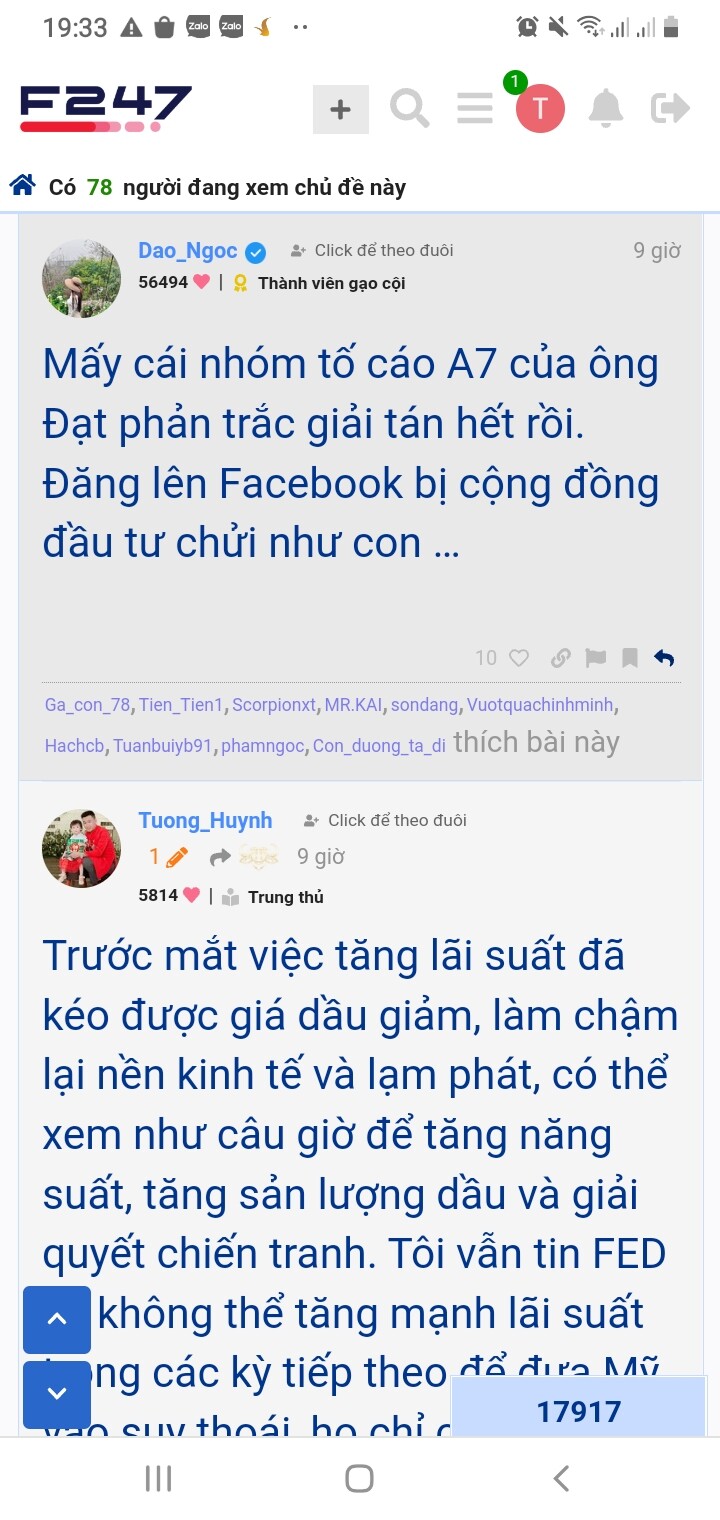Open liker Ga_con_78's profile

coord(87,705)
